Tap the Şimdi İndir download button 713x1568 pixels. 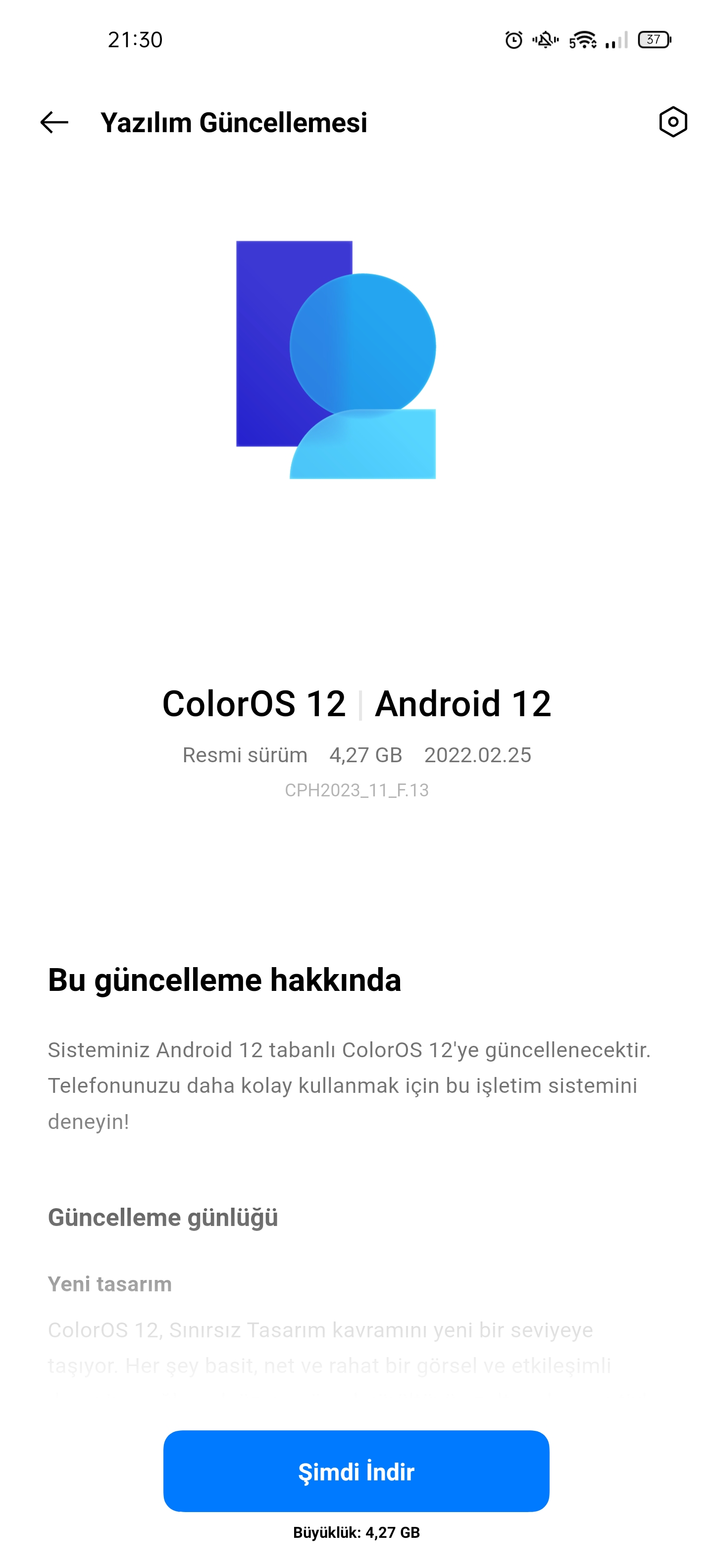(x=356, y=1470)
